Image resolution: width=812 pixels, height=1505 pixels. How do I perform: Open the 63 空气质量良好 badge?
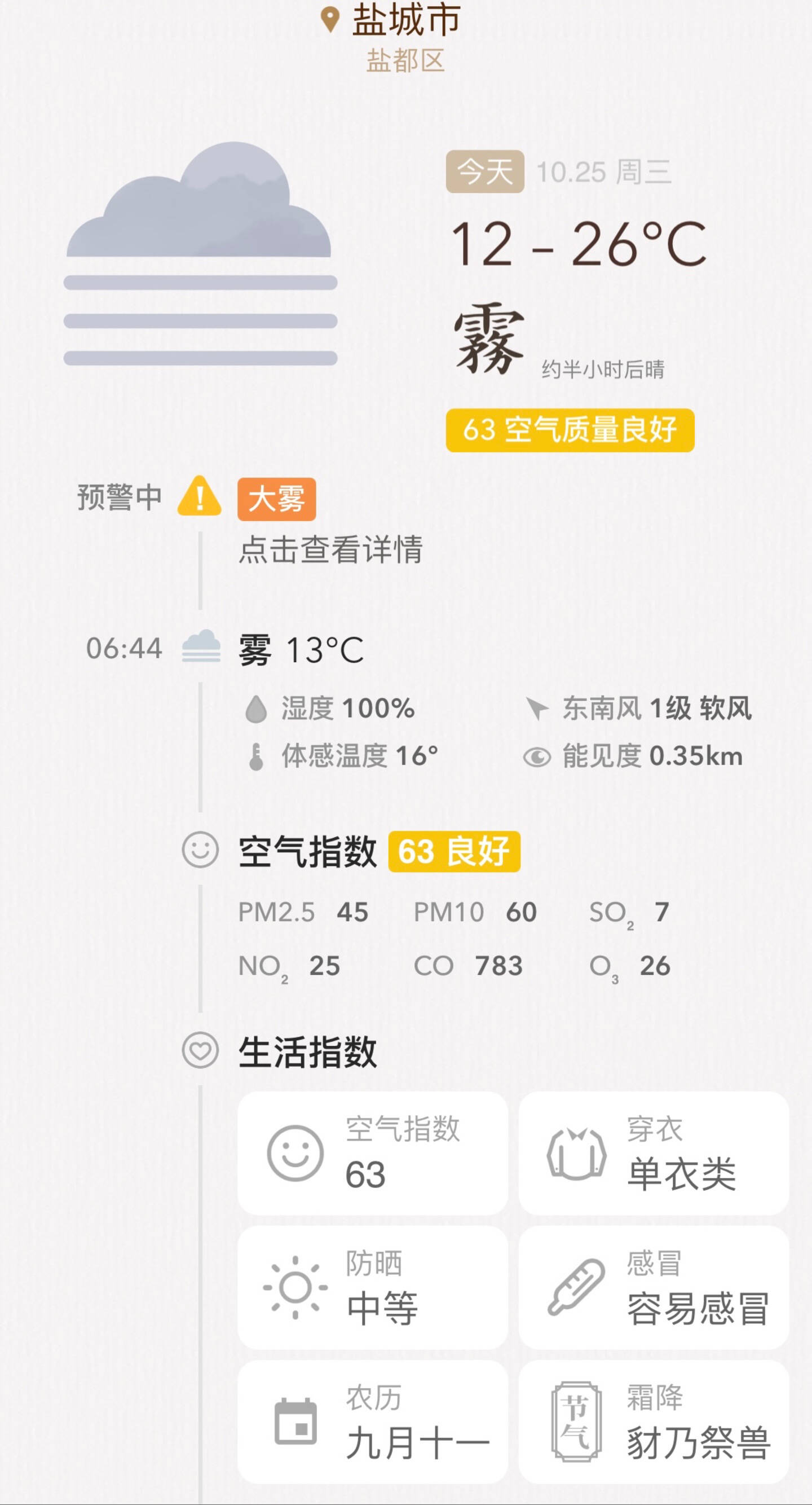tap(570, 430)
